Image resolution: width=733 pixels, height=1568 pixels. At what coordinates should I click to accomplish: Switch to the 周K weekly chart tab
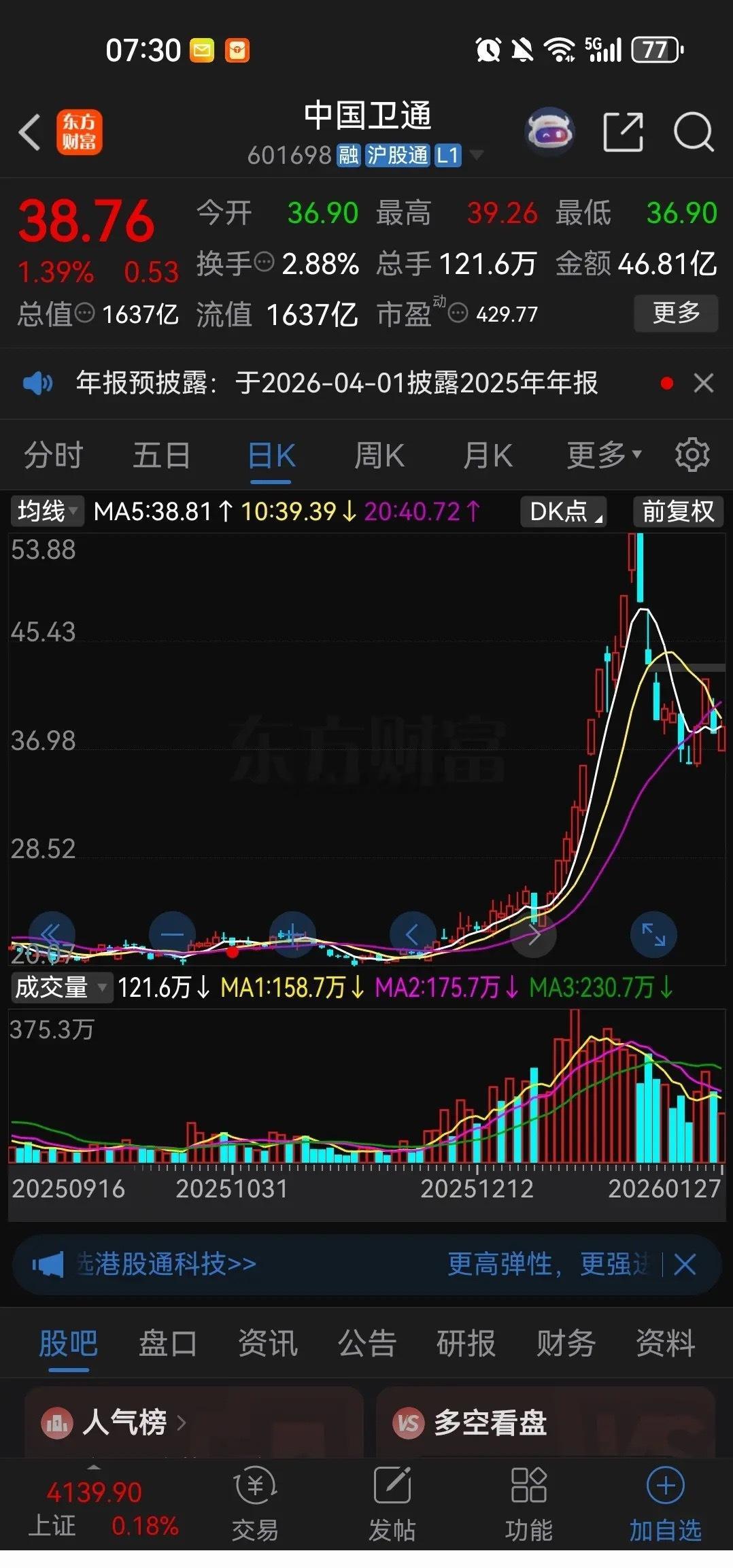379,455
